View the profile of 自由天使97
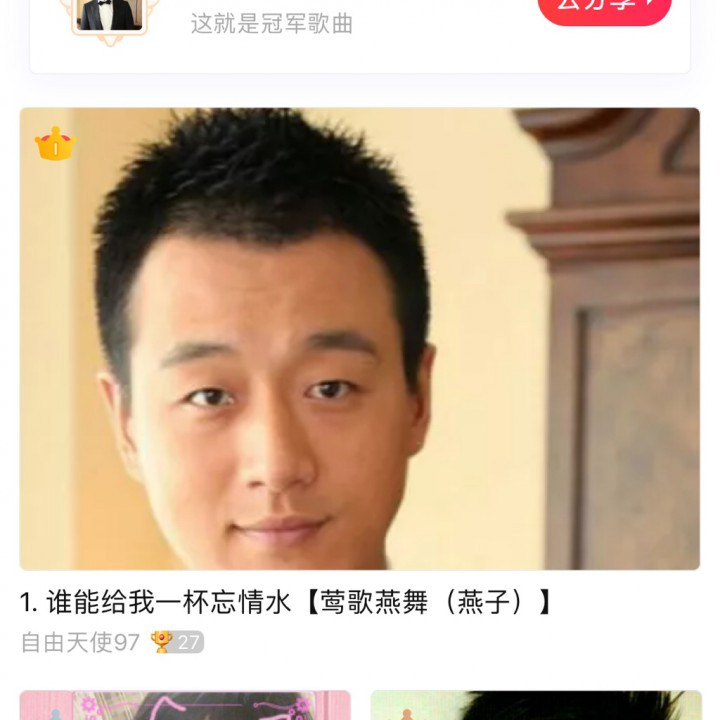The width and height of the screenshot is (720, 720). pos(80,642)
